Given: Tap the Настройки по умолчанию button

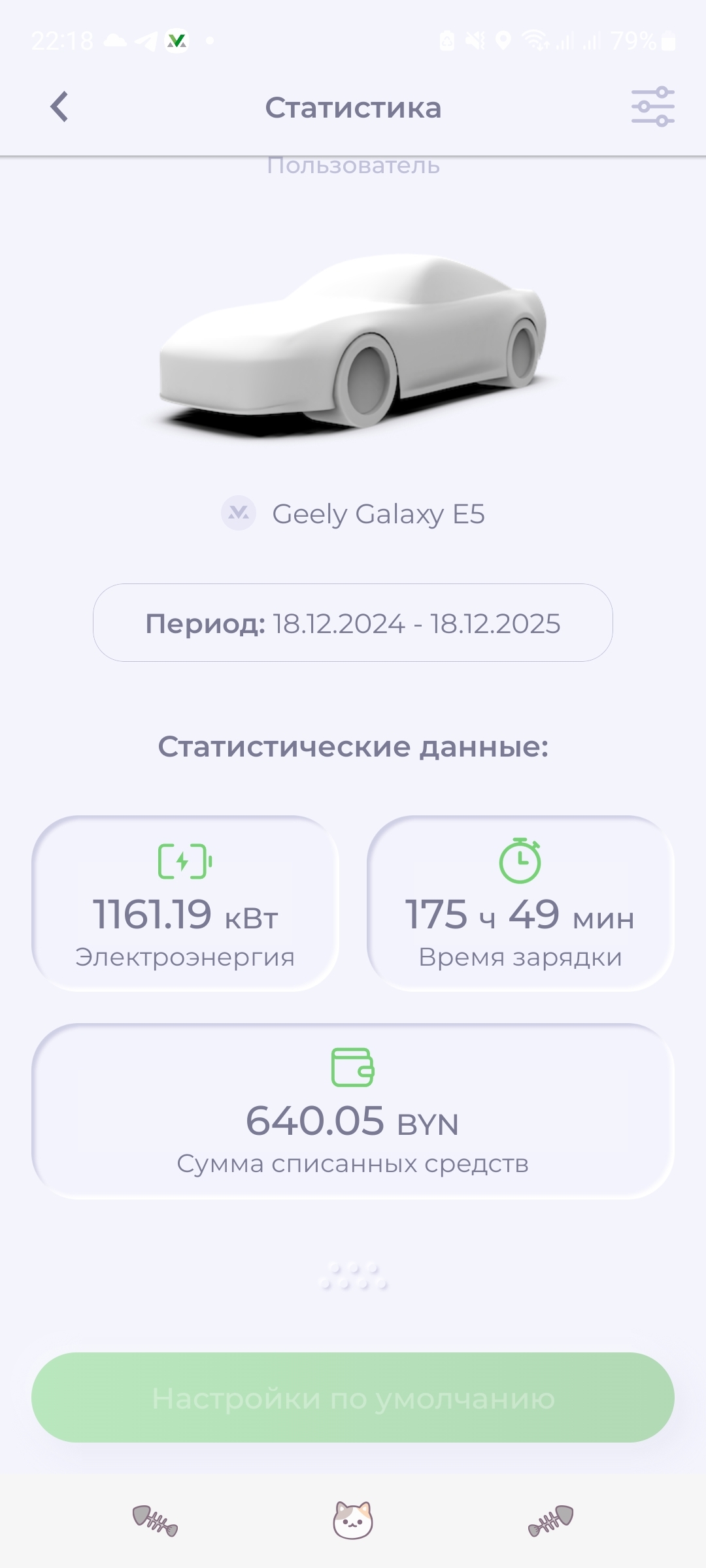Looking at the screenshot, I should tap(353, 1398).
